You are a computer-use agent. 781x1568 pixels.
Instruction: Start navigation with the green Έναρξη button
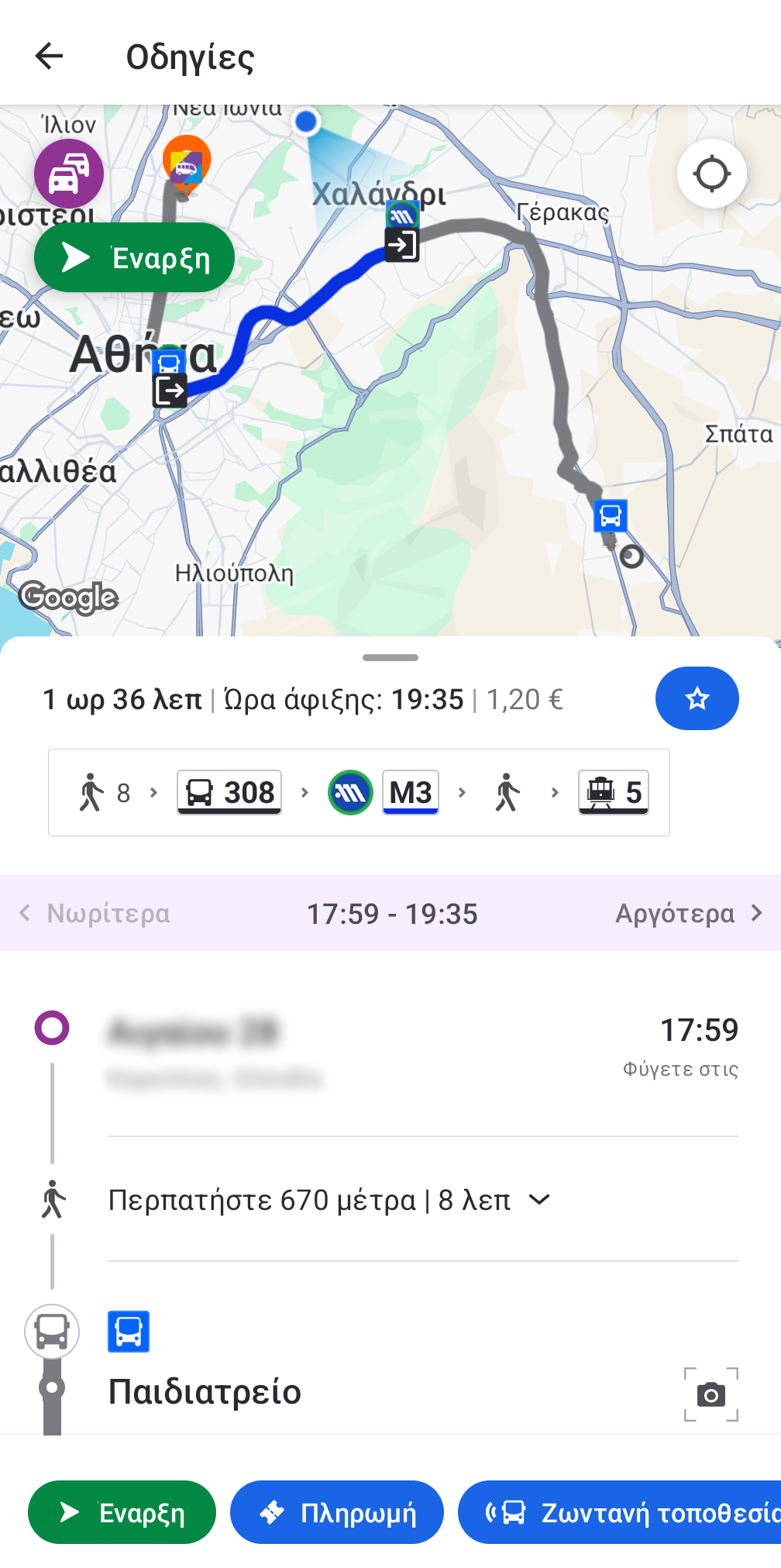click(x=122, y=1512)
